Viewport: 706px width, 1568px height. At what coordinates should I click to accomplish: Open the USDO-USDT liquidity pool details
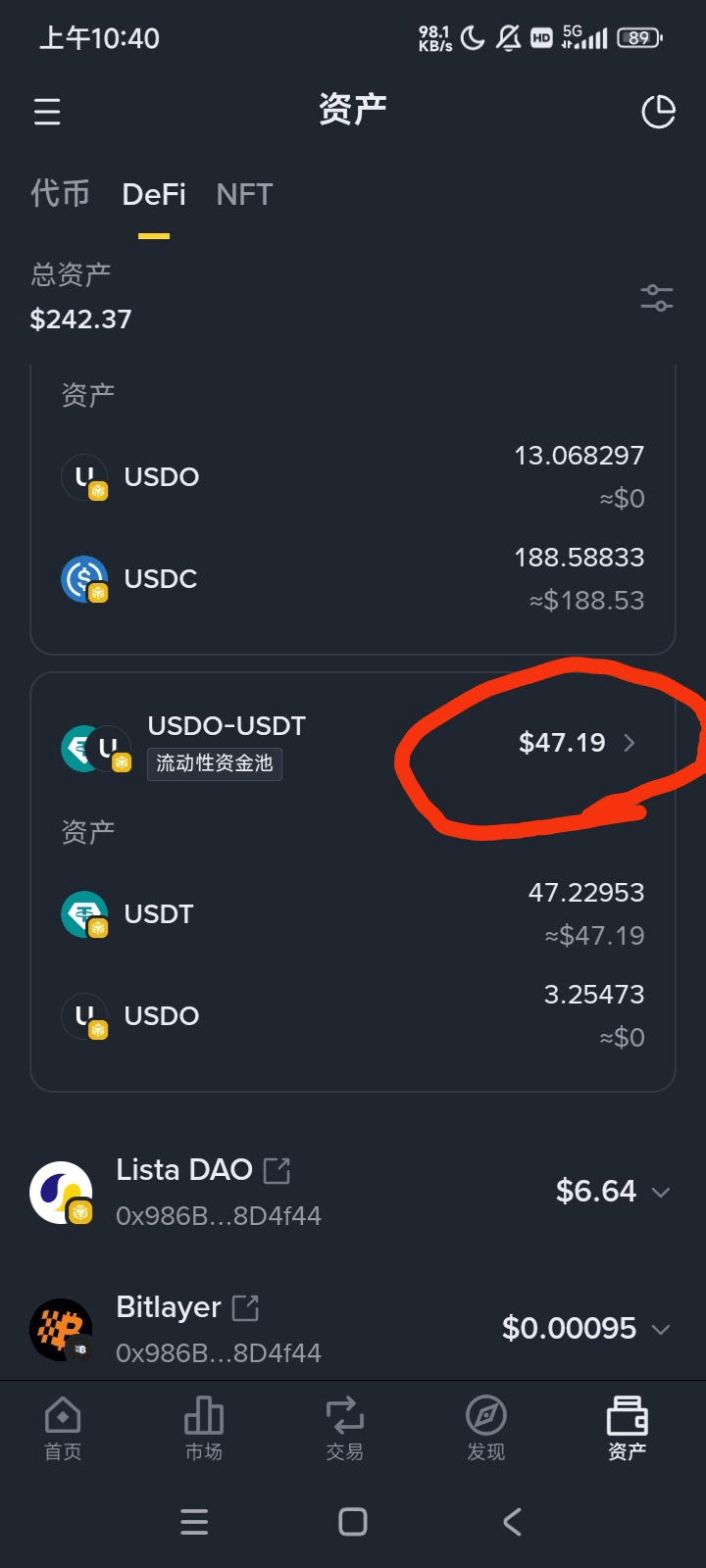[x=629, y=743]
